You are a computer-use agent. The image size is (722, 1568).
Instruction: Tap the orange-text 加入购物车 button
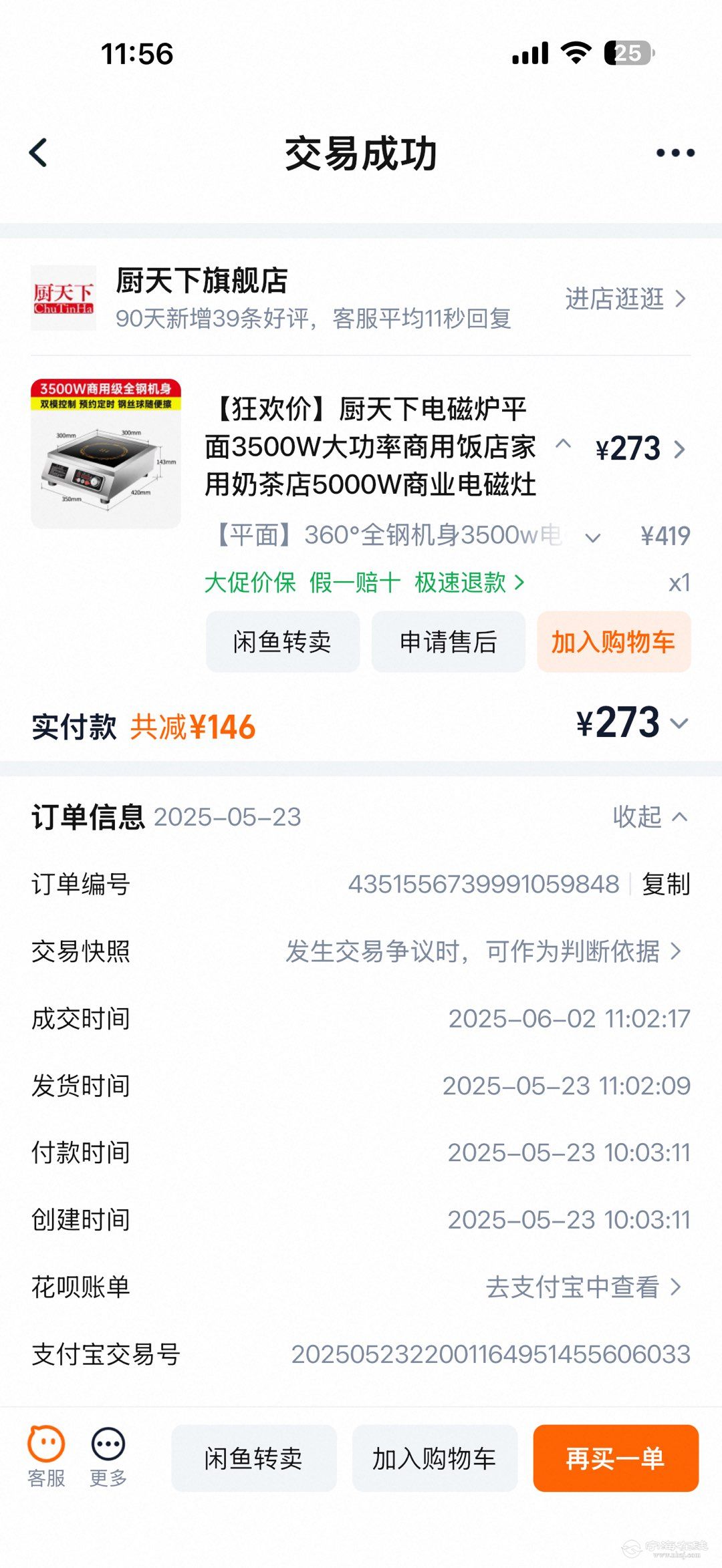coord(613,642)
